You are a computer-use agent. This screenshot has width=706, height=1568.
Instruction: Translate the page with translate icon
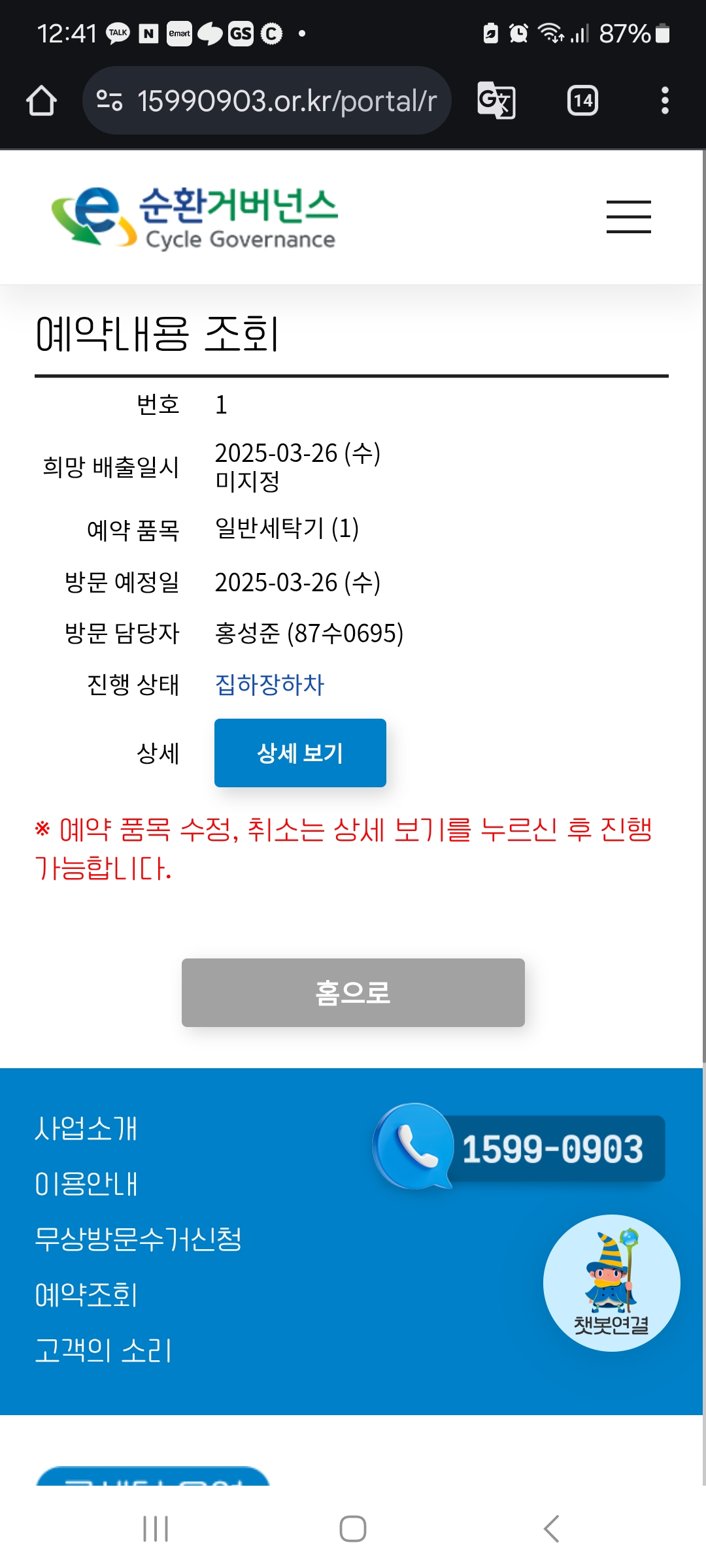pyautogui.click(x=496, y=101)
